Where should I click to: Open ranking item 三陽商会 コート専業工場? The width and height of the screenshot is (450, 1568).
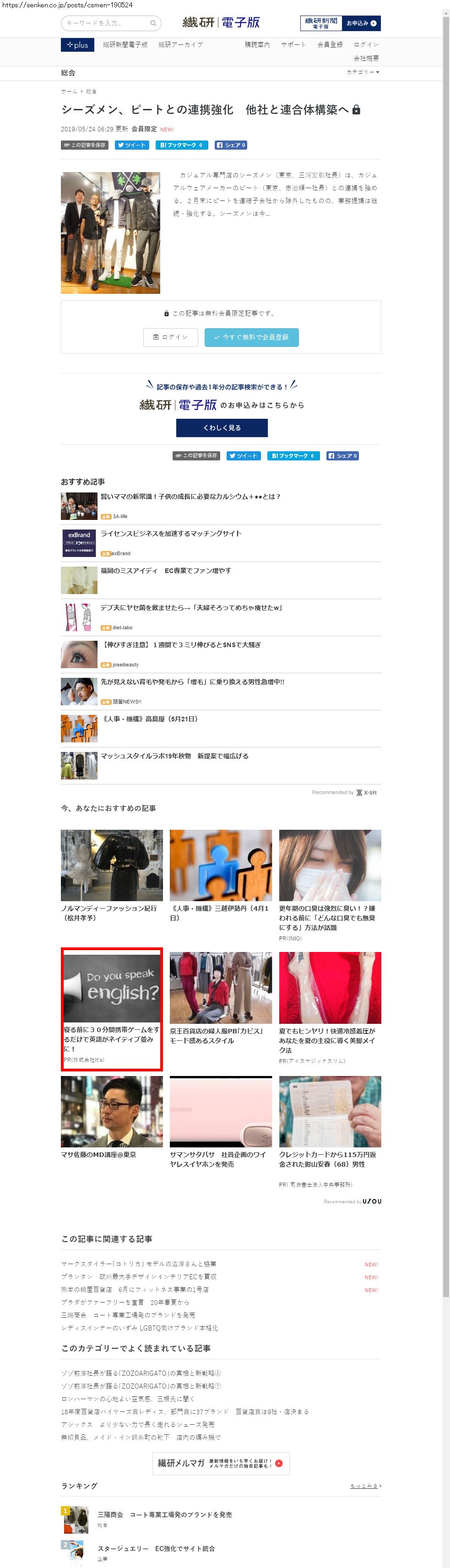point(164,1514)
